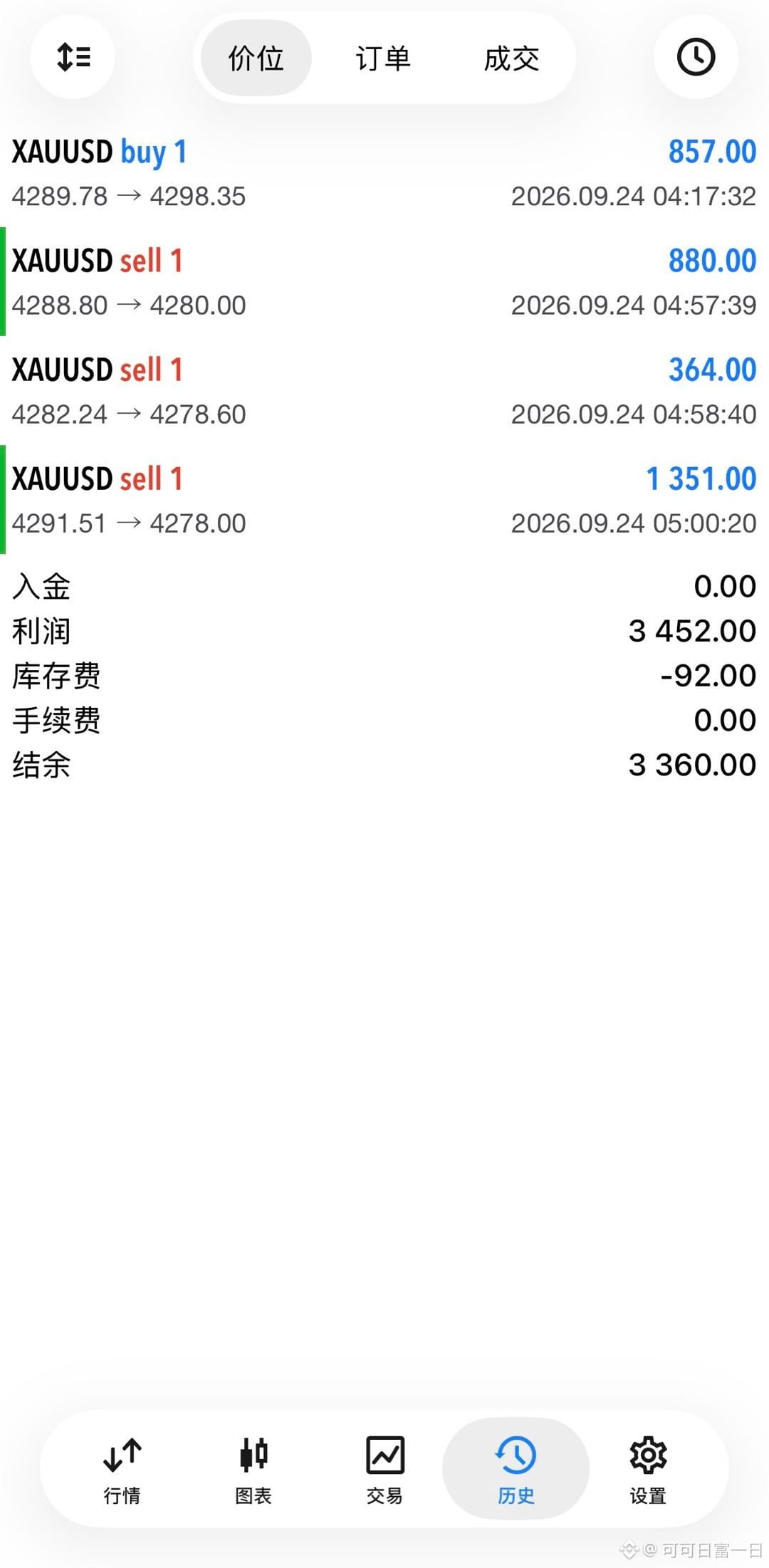Image resolution: width=769 pixels, height=1568 pixels.
Task: Switch to the 订单 tab
Action: [384, 58]
